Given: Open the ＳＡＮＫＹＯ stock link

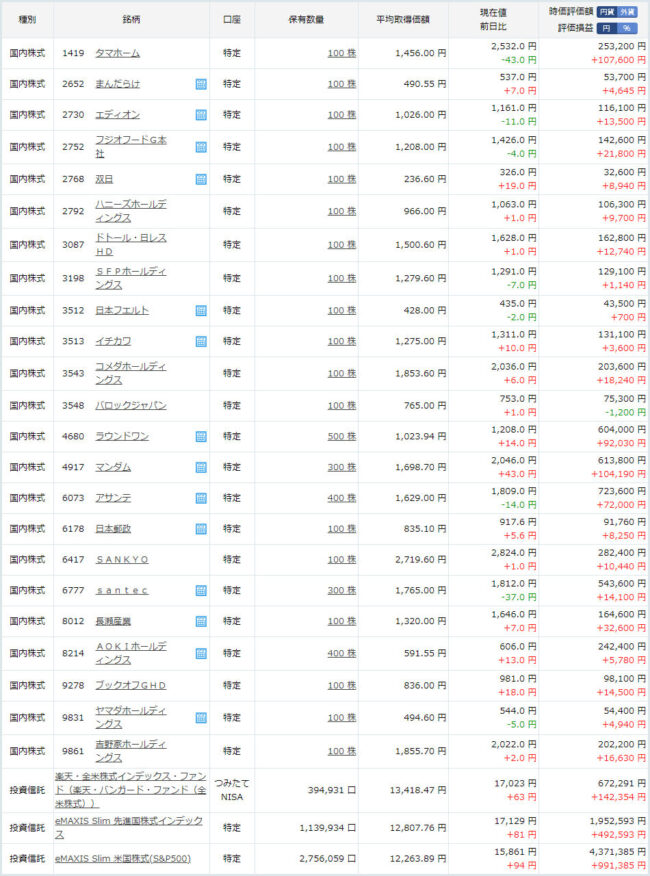Looking at the screenshot, I should [x=121, y=559].
